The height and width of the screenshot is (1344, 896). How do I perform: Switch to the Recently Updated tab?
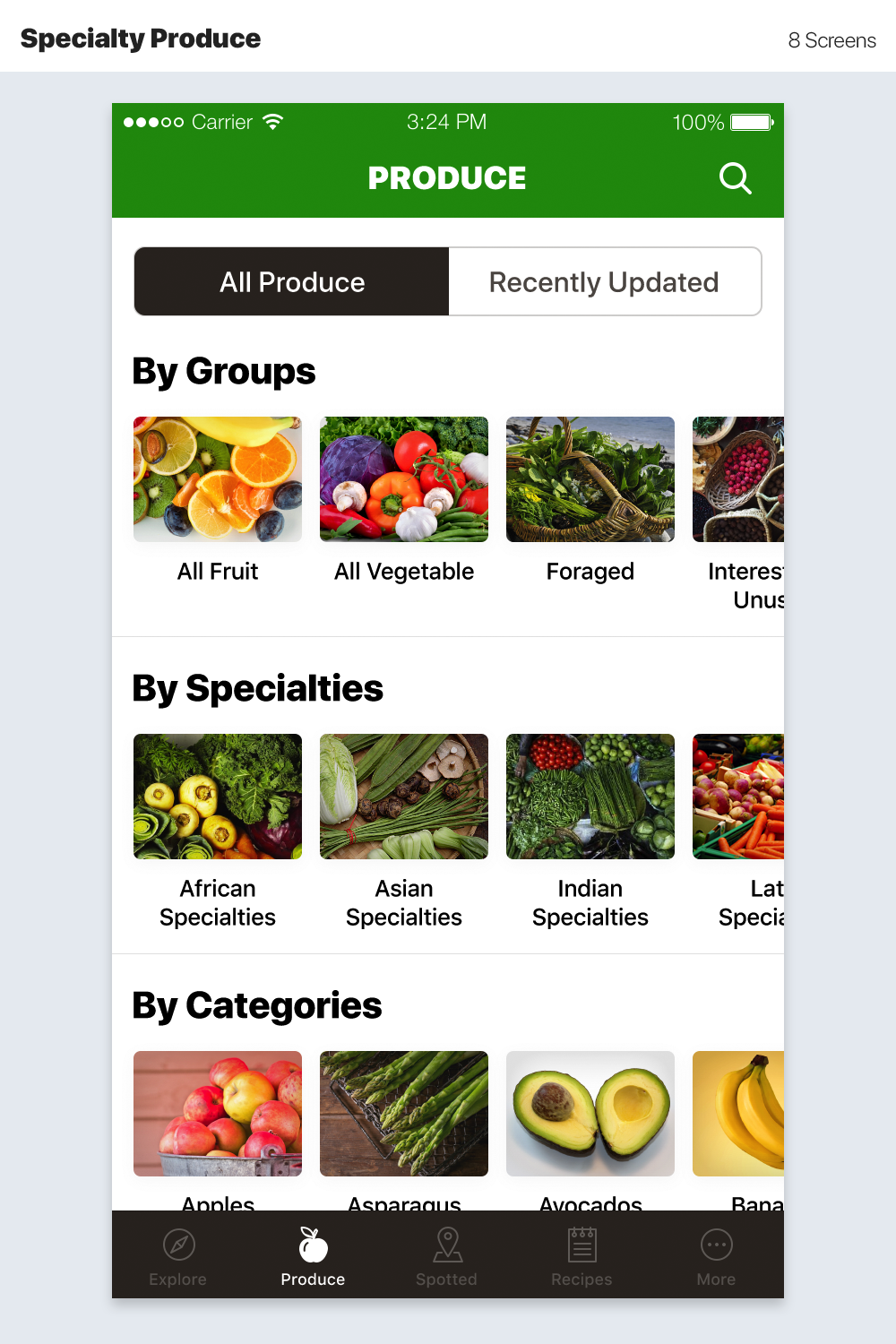(x=604, y=281)
